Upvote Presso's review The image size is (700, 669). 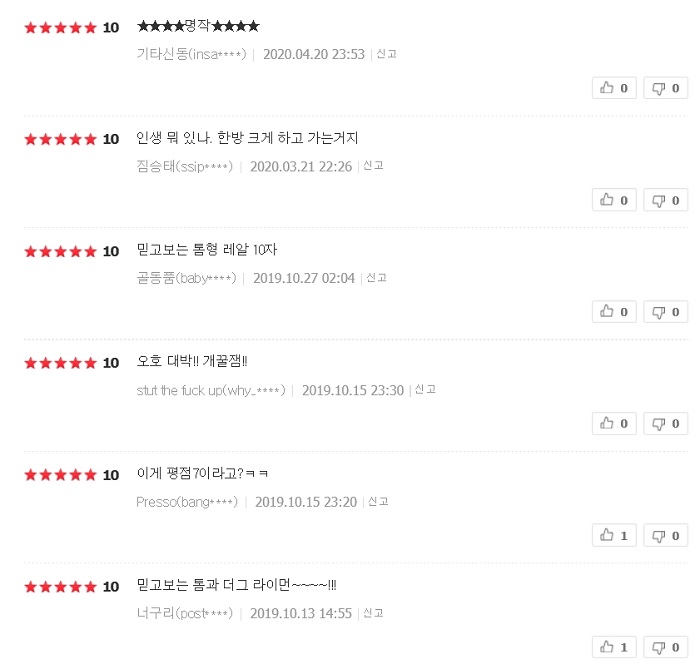click(x=614, y=536)
